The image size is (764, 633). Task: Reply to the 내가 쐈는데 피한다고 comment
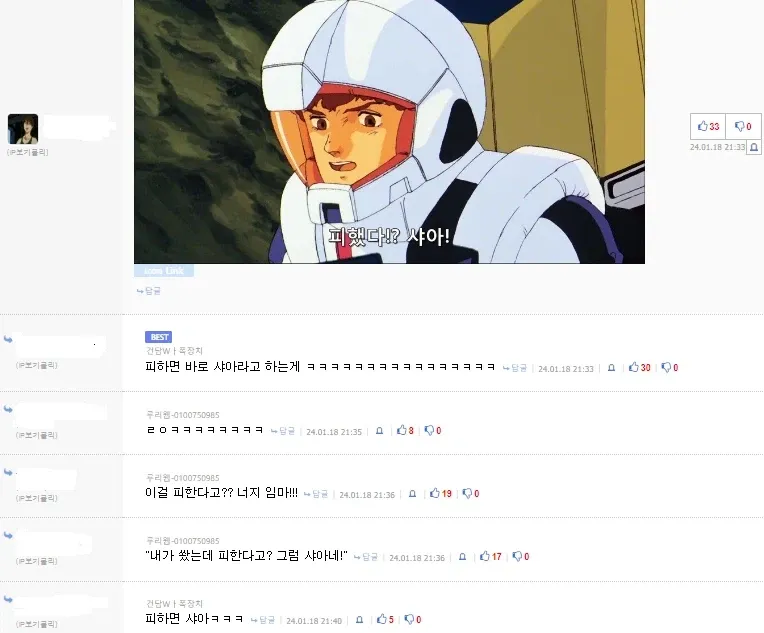(x=366, y=557)
